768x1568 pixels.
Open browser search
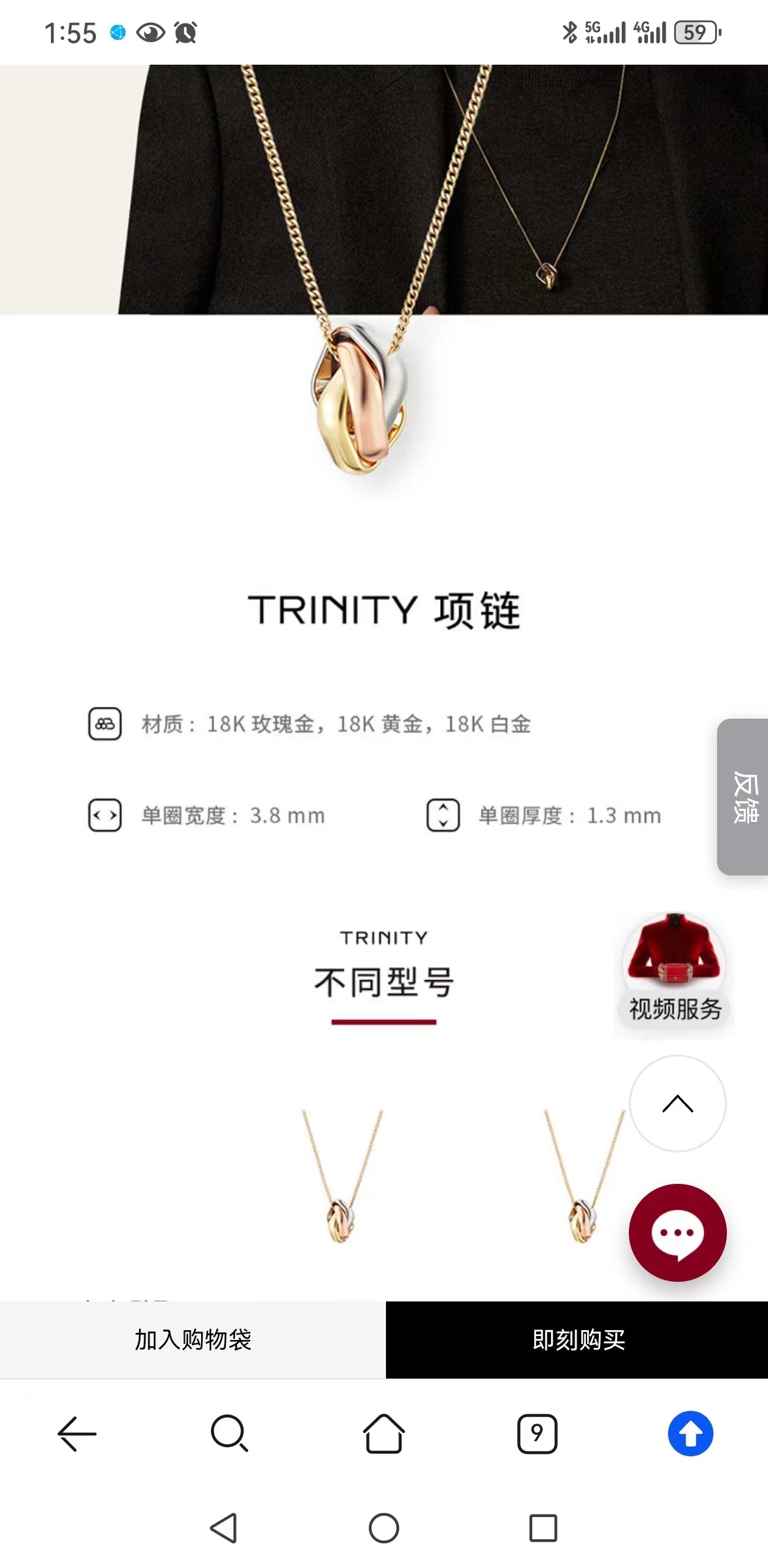pyautogui.click(x=229, y=1433)
